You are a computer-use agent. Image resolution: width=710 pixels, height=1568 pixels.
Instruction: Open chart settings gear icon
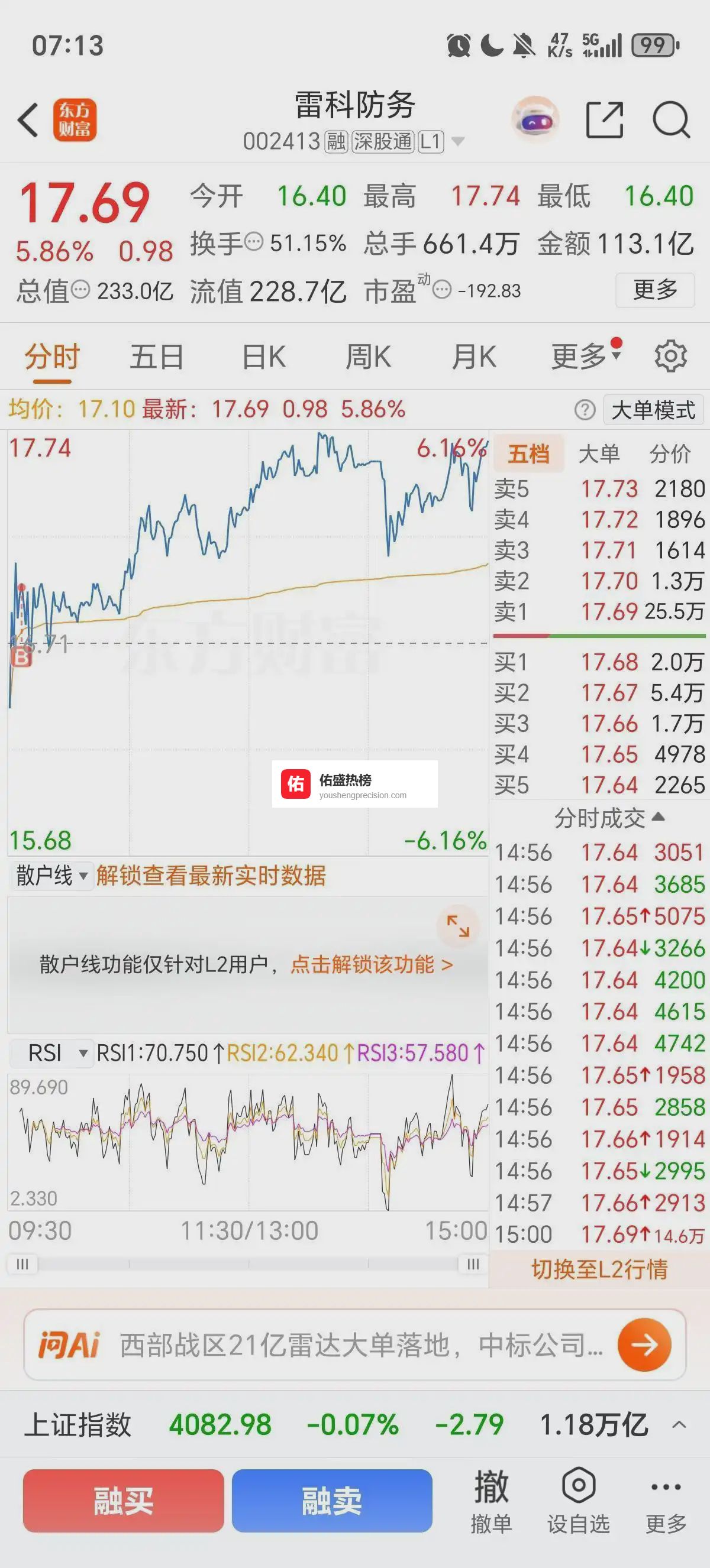tap(670, 356)
